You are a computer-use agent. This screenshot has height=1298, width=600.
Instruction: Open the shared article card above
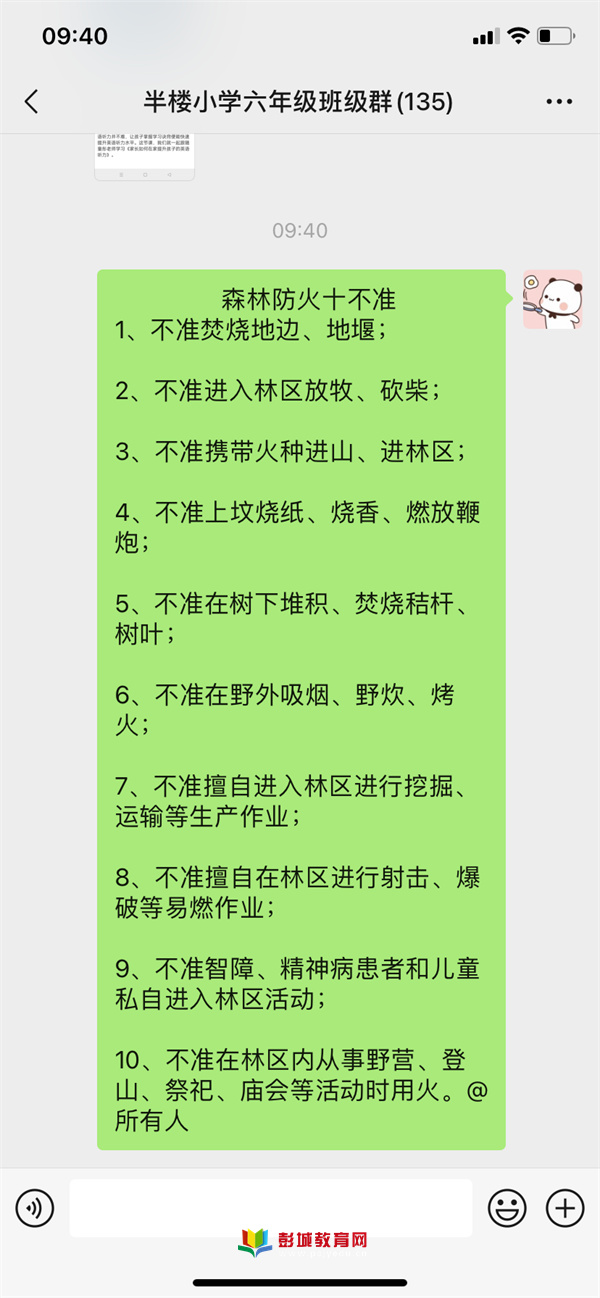145,157
